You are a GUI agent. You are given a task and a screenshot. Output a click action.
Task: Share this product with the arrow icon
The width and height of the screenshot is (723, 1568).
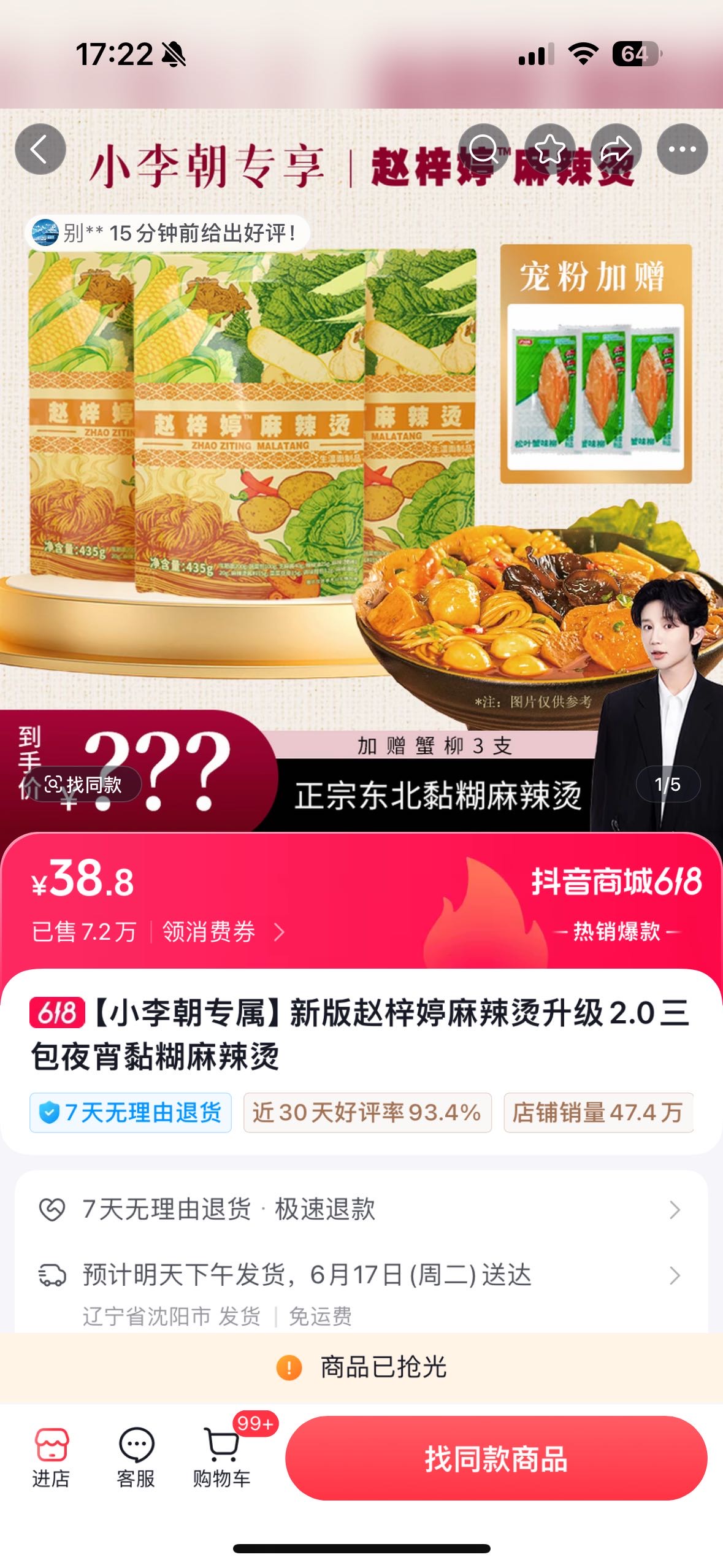[x=616, y=149]
